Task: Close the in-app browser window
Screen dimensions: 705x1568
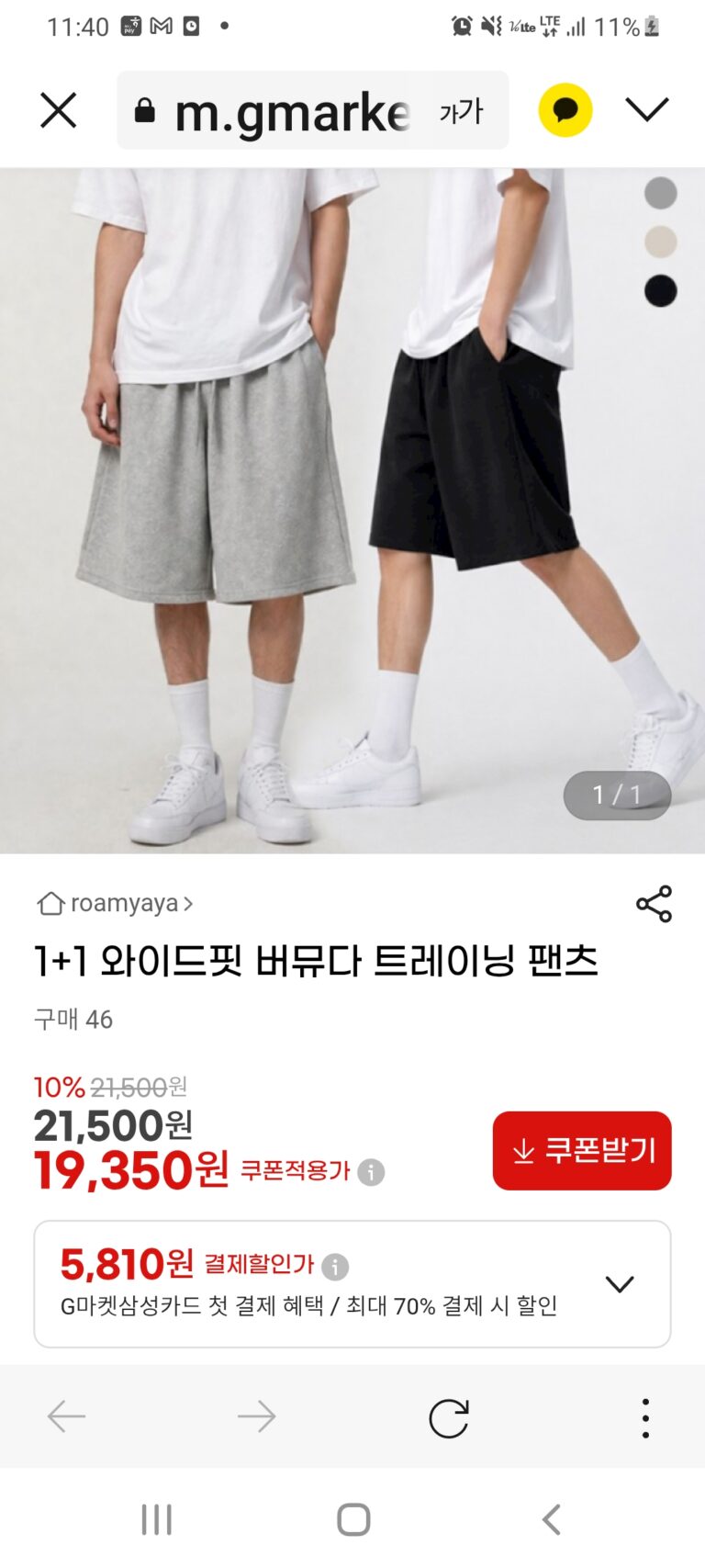Action: coord(59,111)
